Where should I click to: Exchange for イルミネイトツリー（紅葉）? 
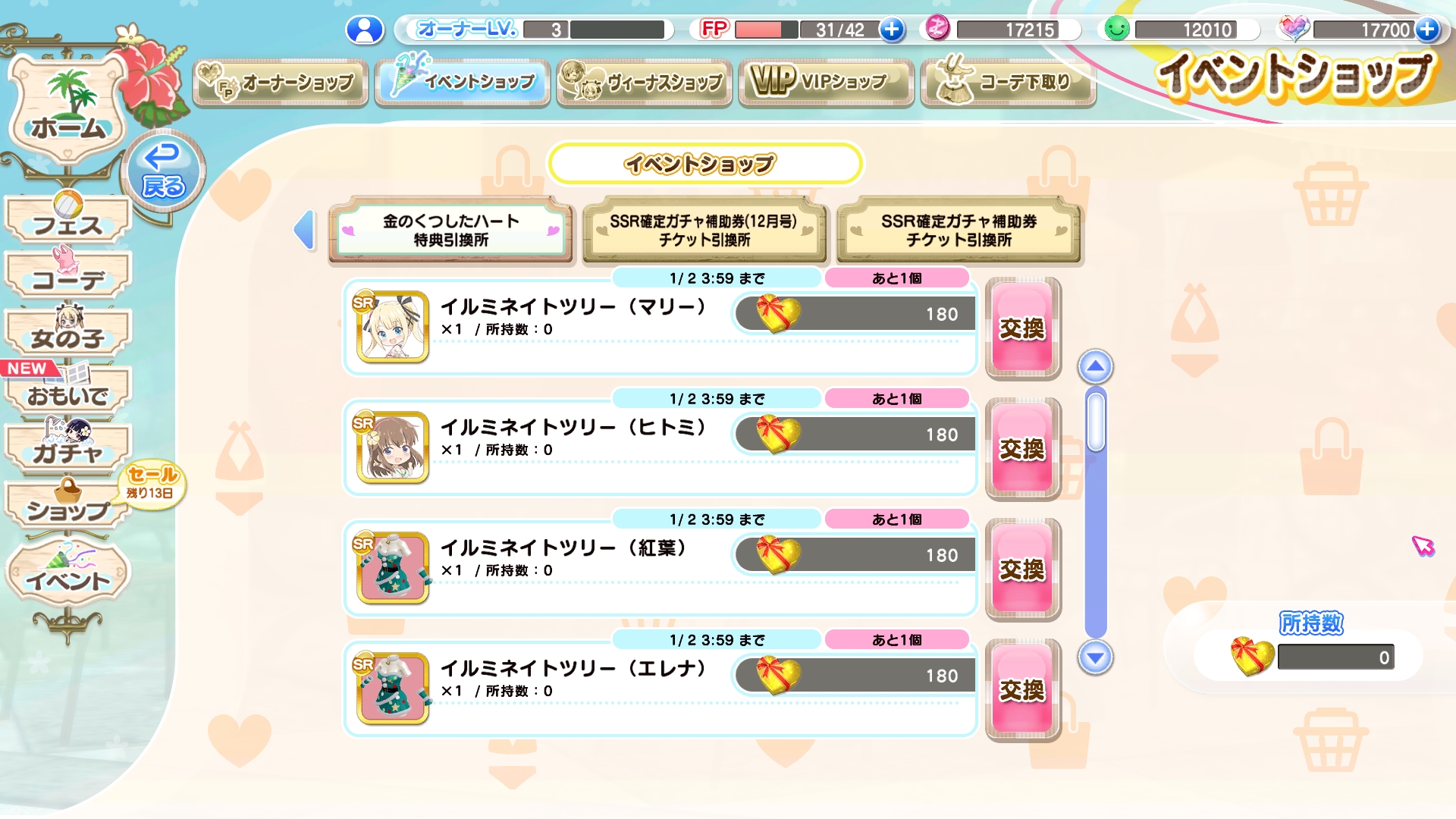(x=1022, y=569)
